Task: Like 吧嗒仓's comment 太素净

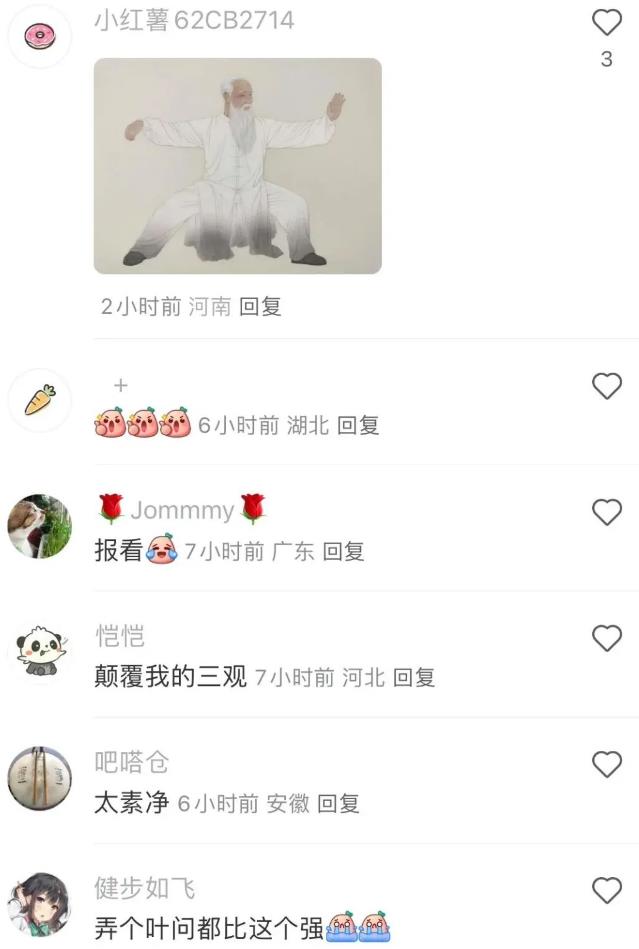Action: 607,765
